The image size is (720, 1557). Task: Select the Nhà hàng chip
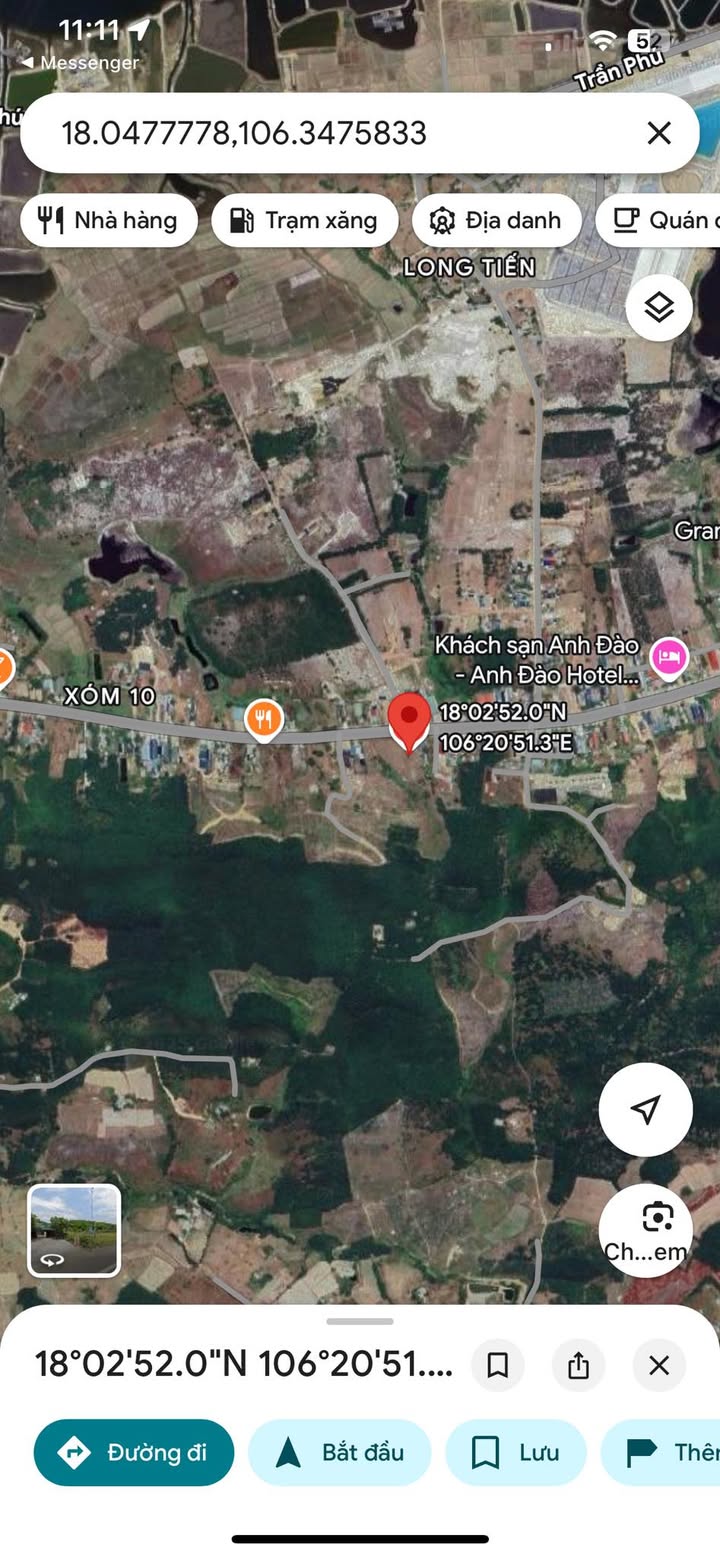108,220
